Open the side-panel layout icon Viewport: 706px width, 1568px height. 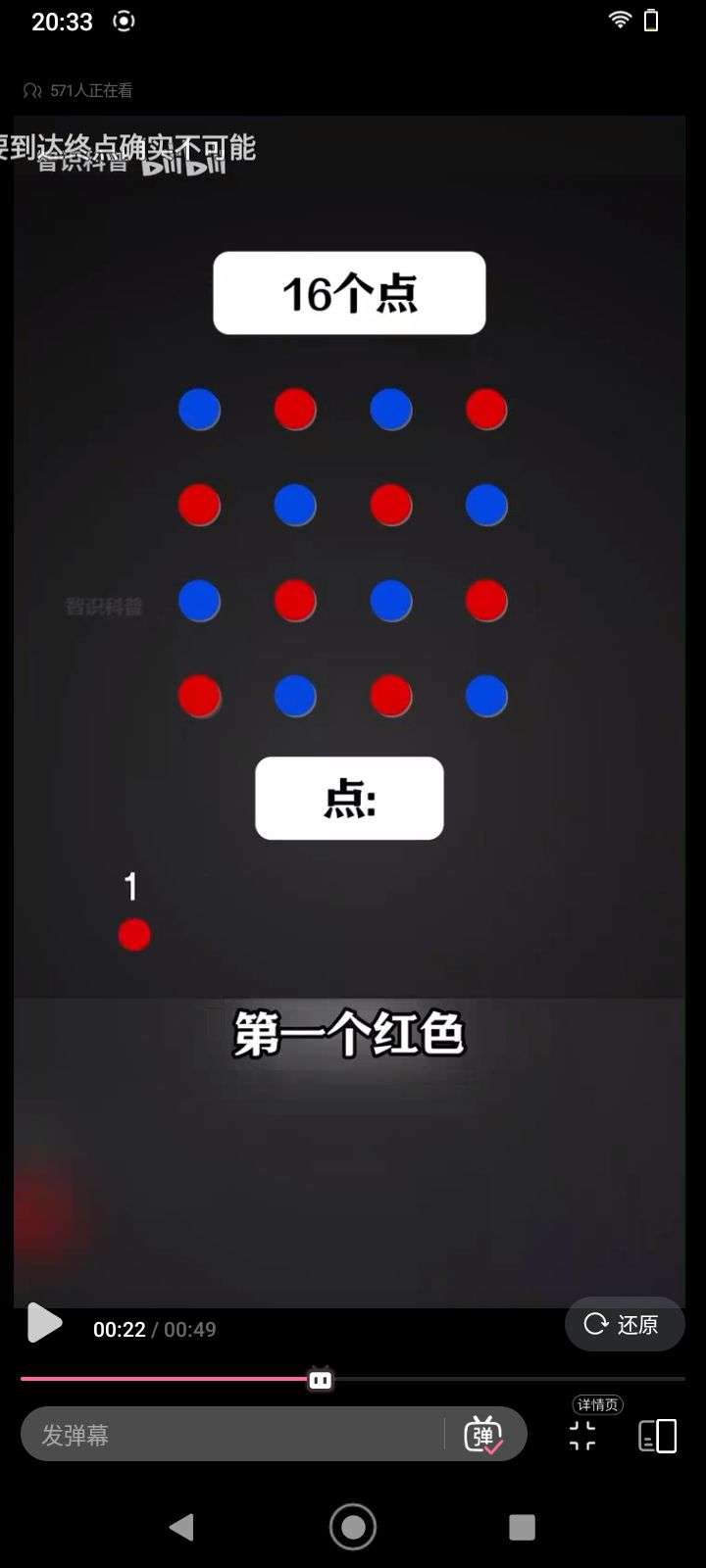click(x=657, y=1436)
